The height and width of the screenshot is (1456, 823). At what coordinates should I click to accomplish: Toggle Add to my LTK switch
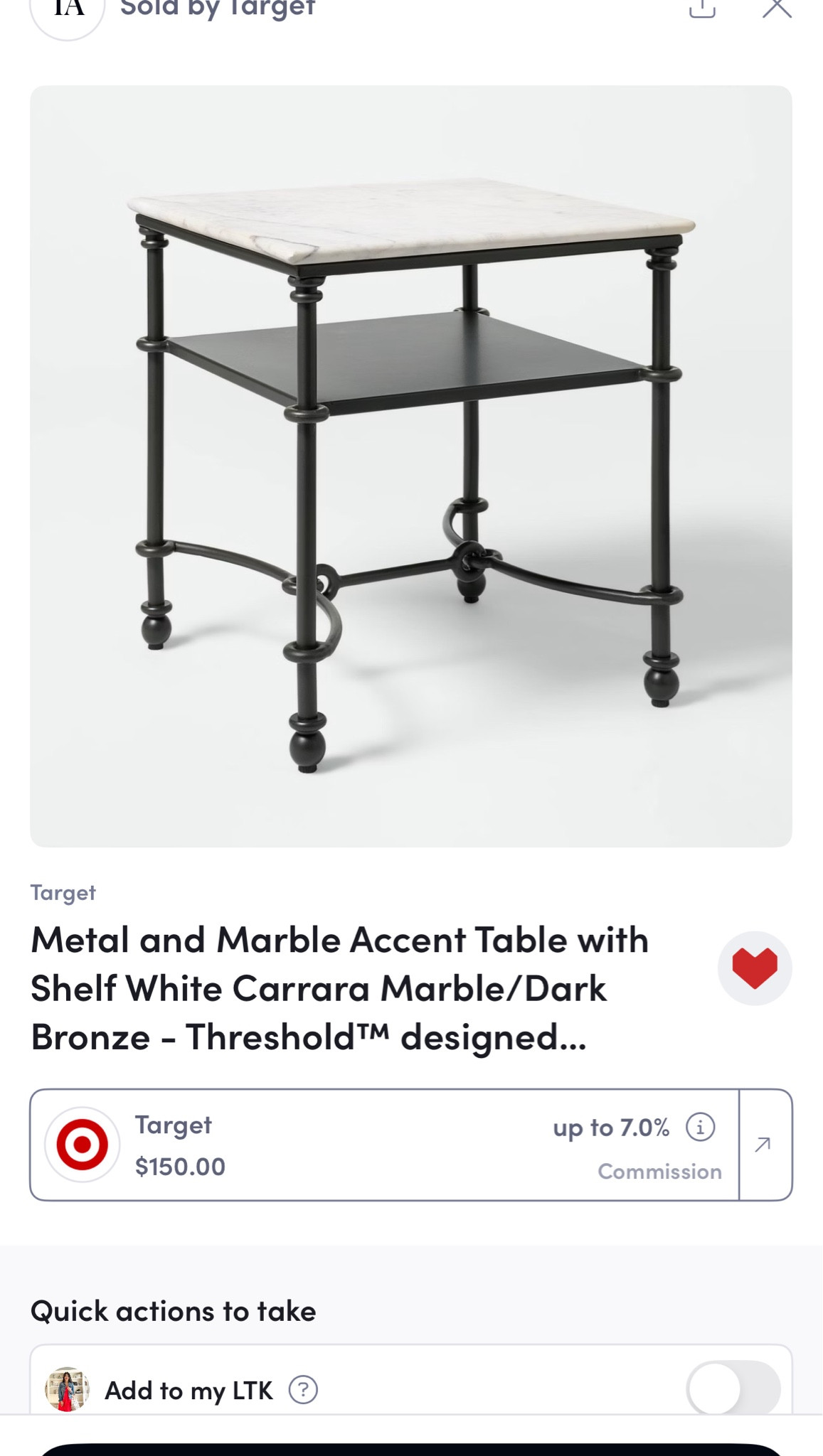(733, 1388)
